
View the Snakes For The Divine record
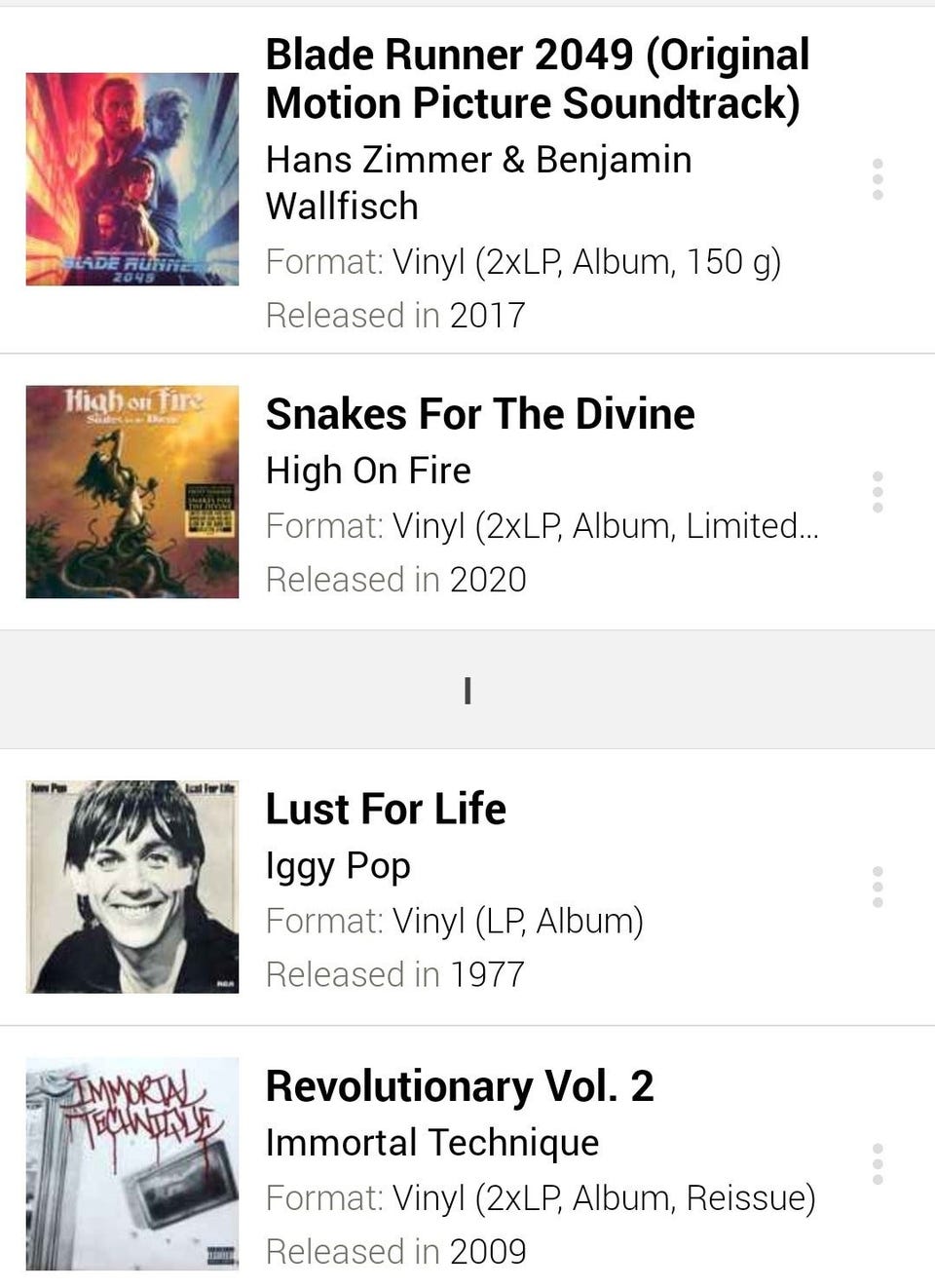point(479,415)
